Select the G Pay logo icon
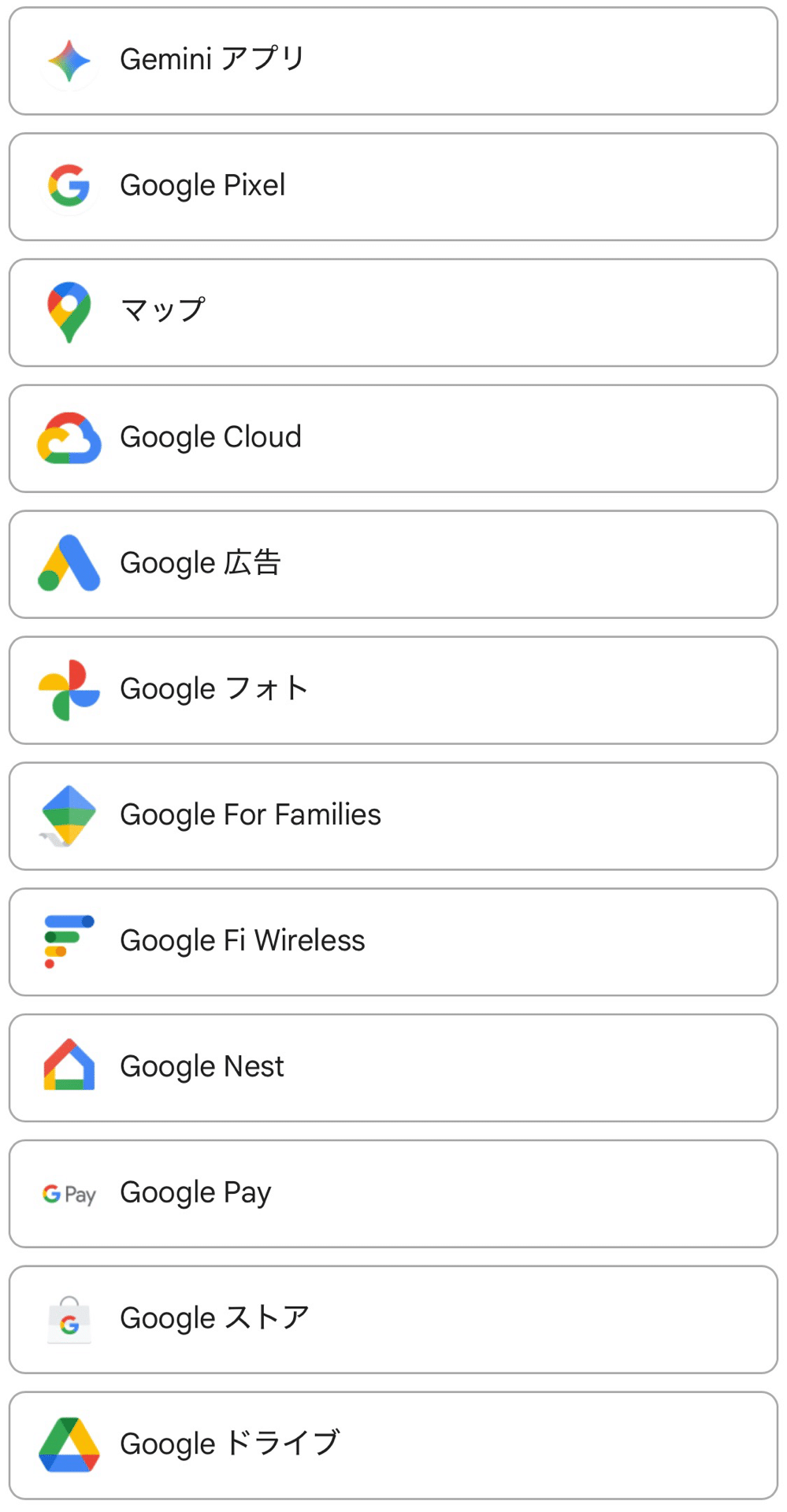Viewport: 787px width, 1512px height. [68, 1193]
